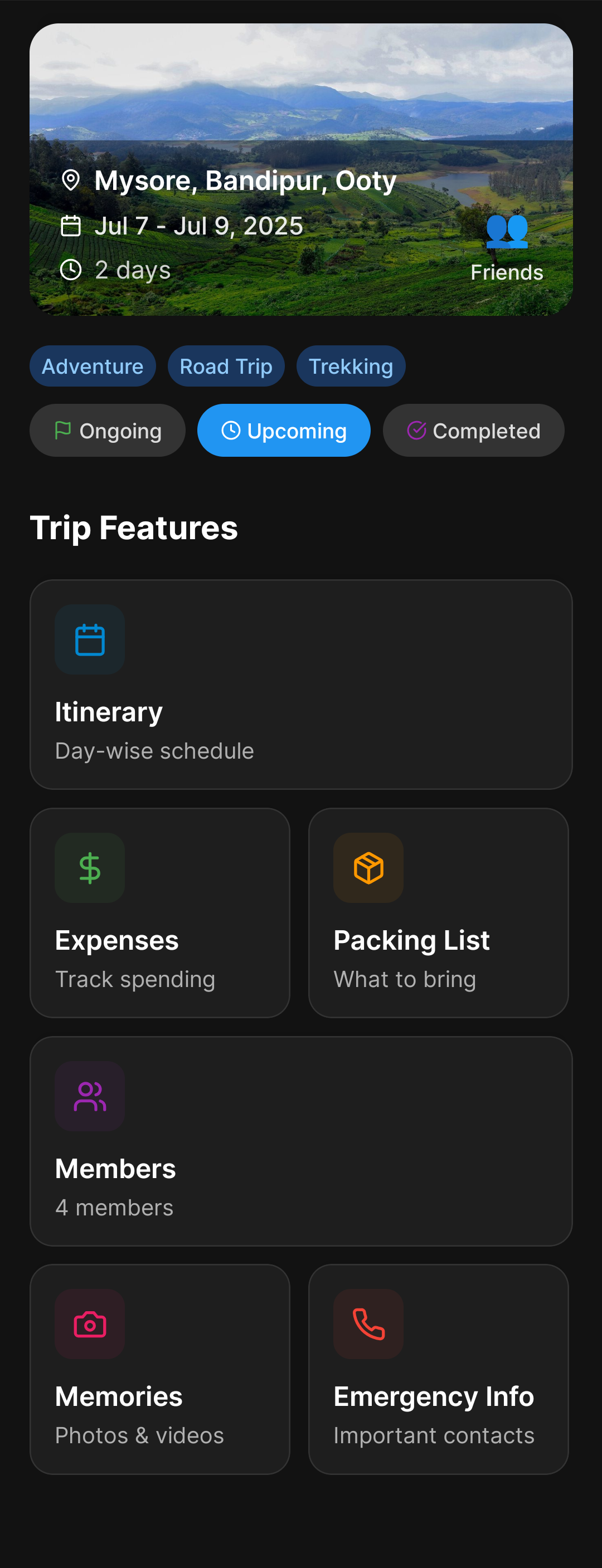Select the Upcoming status chip
Viewport: 602px width, 1568px height.
point(284,431)
